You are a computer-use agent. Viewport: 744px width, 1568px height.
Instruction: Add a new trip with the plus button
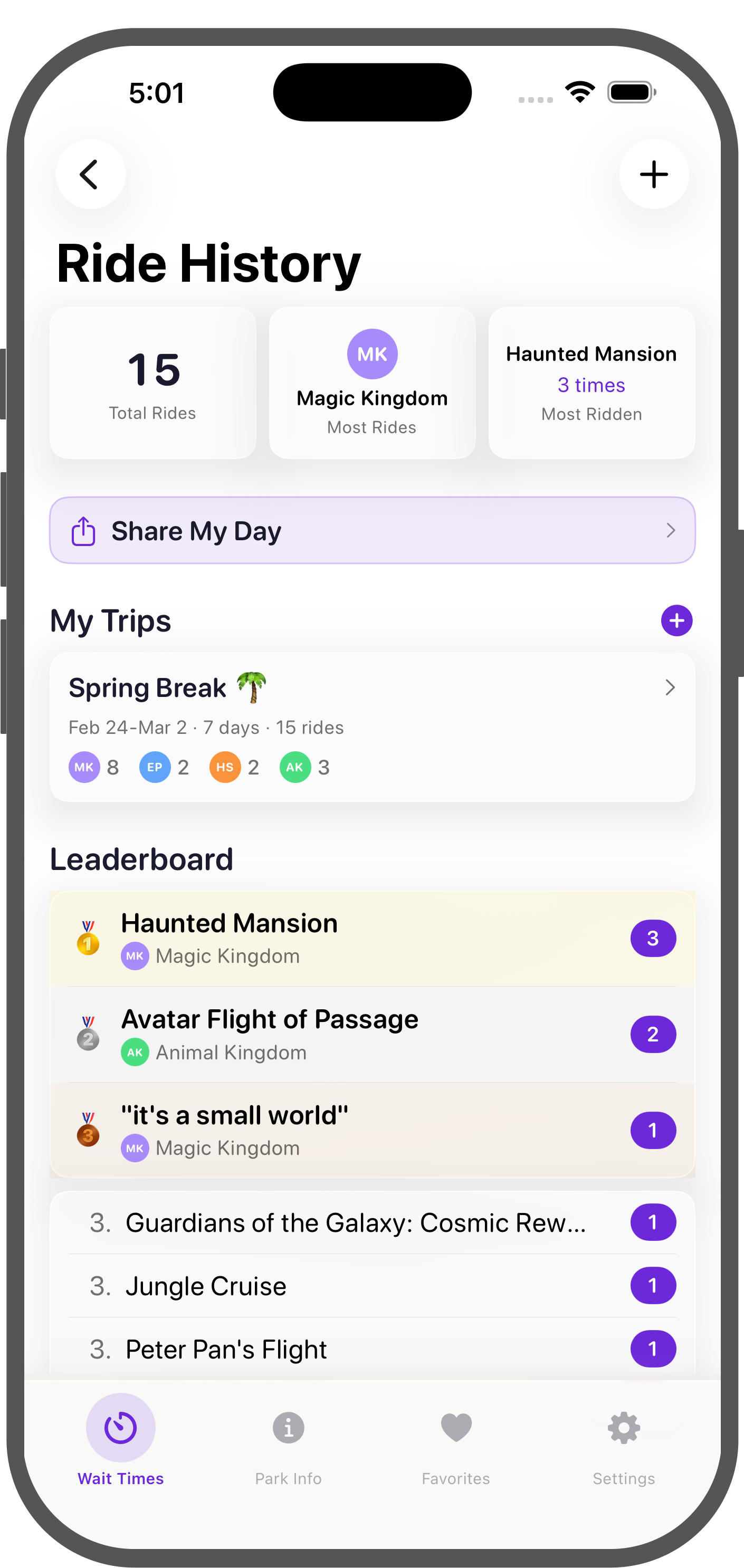coord(676,621)
